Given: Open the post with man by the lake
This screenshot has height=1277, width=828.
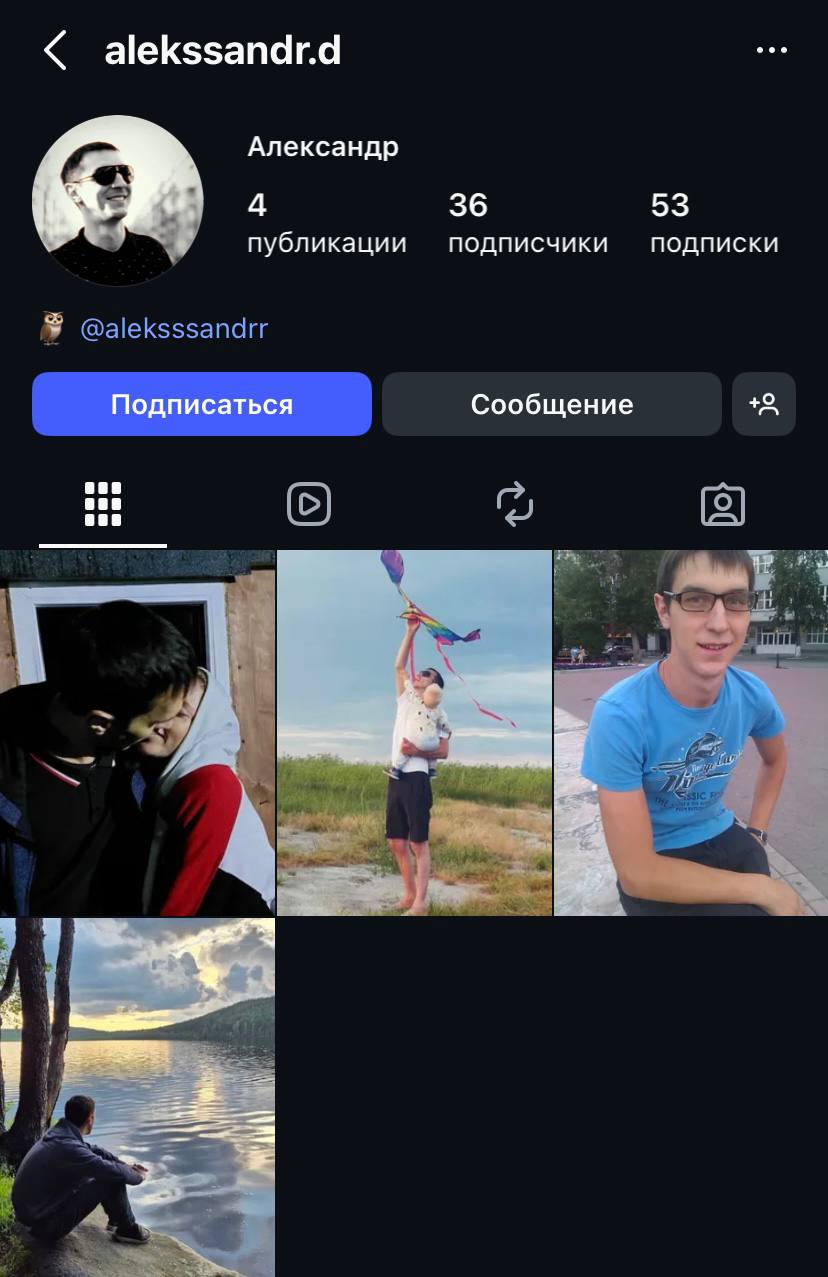Looking at the screenshot, I should click(x=137, y=1098).
